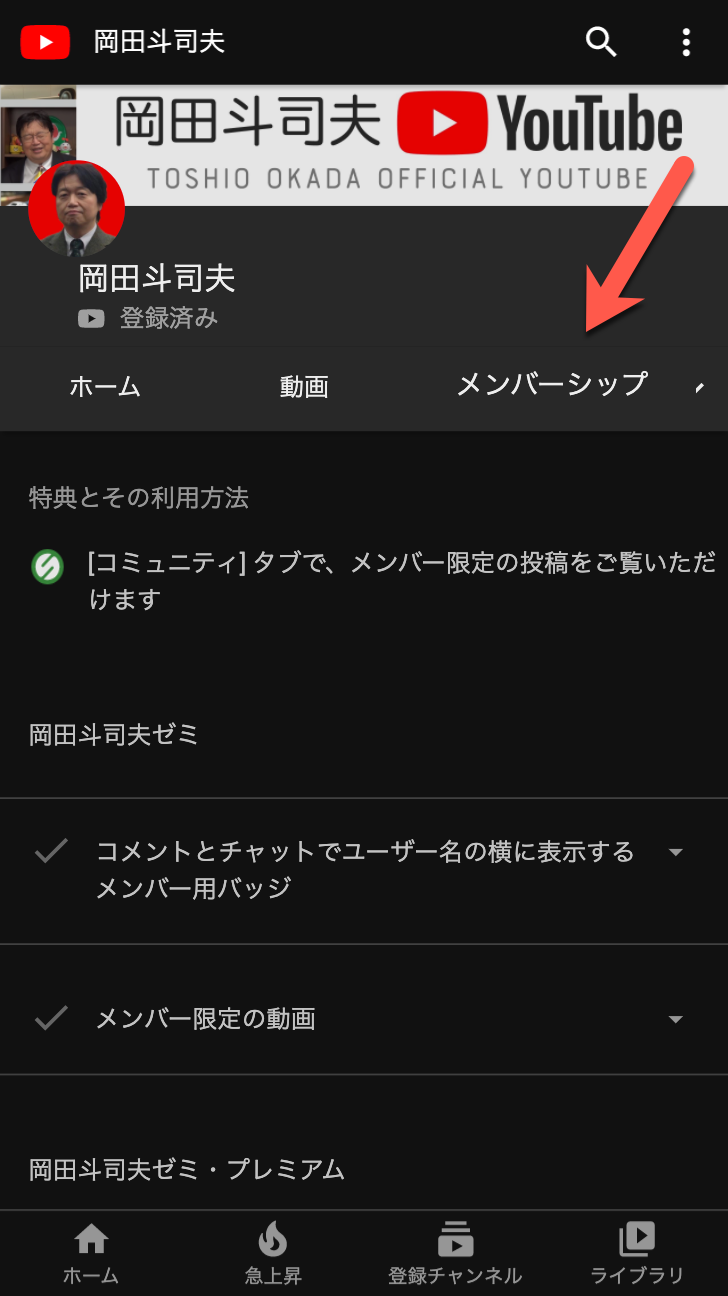Select the メンバーシップ tab
This screenshot has height=1296, width=728.
tap(552, 384)
